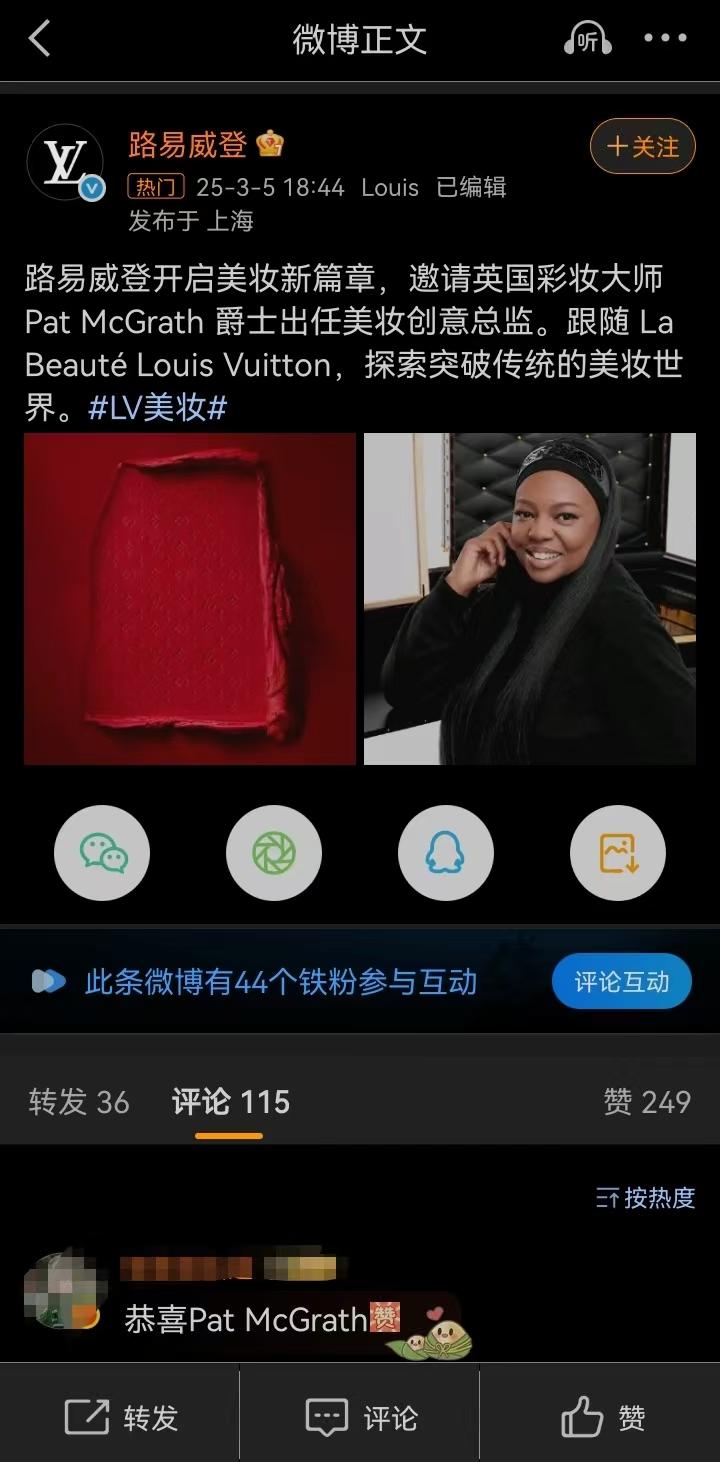The height and width of the screenshot is (1462, 720).
Task: Open 路易威登 profile avatar
Action: pos(65,162)
